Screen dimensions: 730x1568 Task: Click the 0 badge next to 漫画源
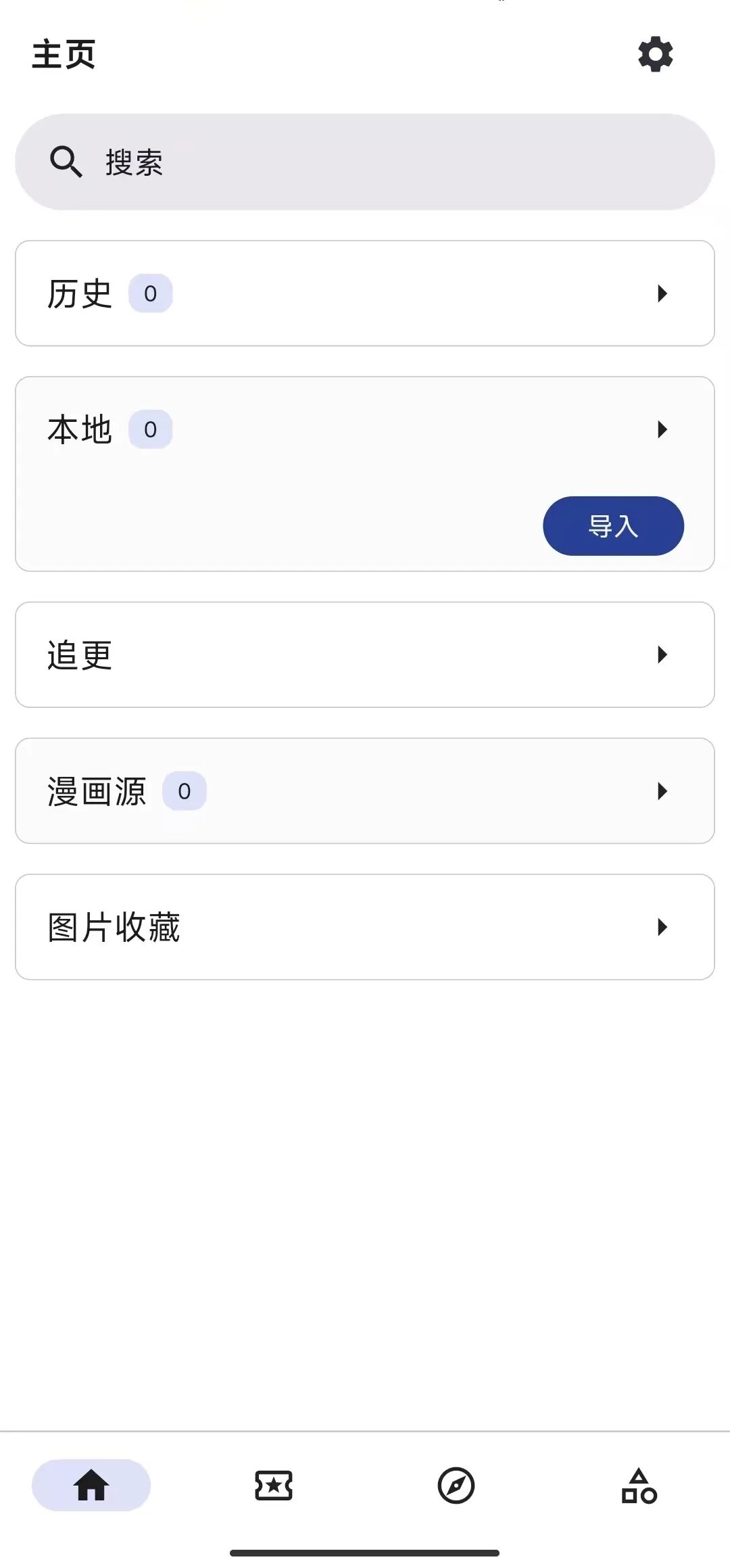(184, 790)
